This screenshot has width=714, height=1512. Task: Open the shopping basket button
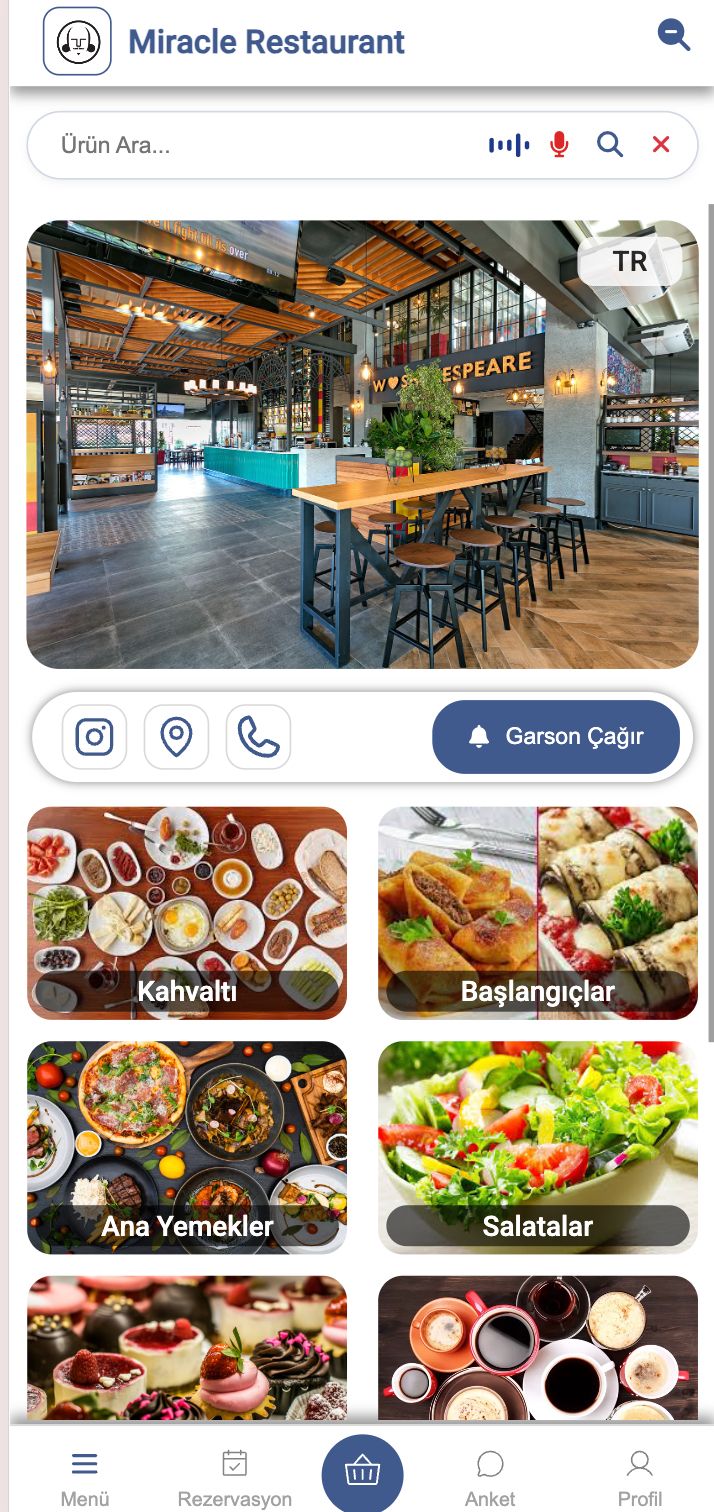point(362,1473)
